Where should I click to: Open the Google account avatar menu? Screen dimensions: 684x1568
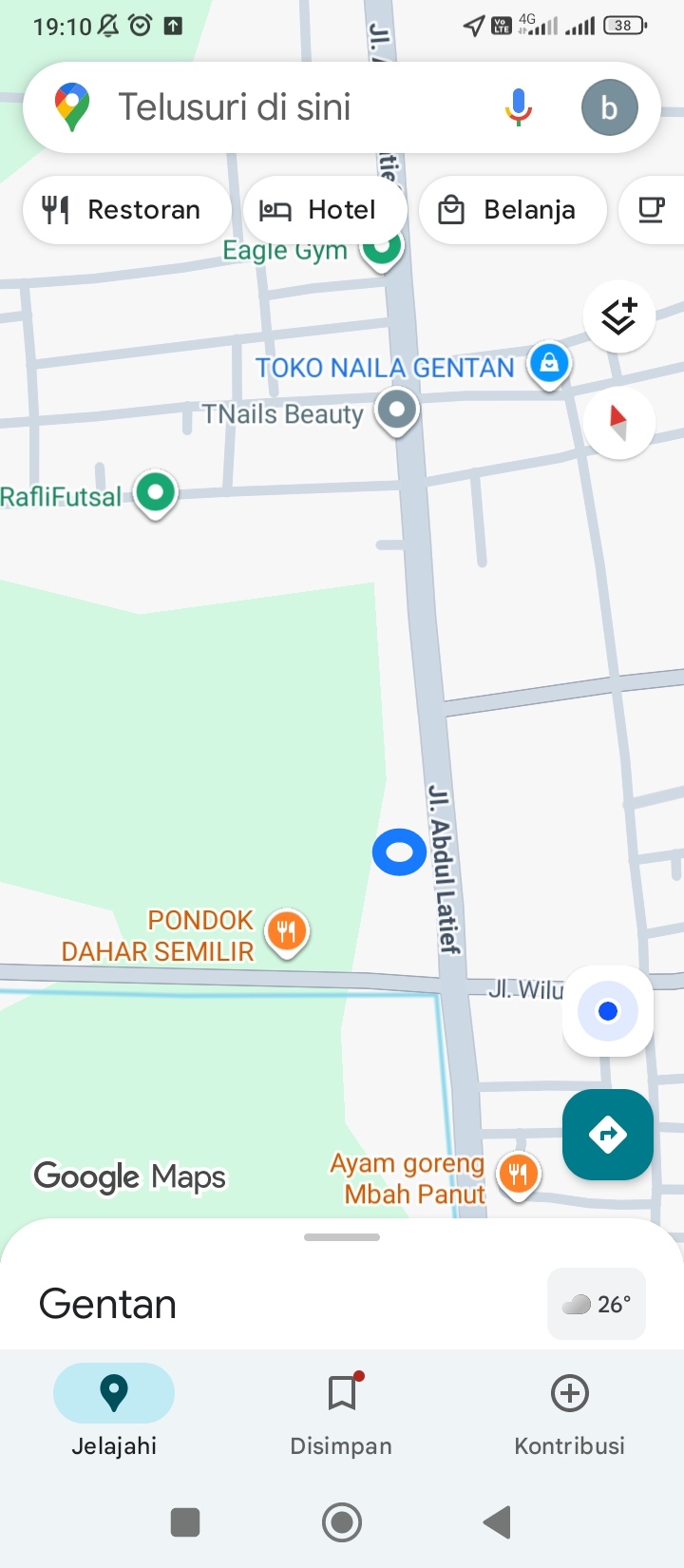click(610, 106)
